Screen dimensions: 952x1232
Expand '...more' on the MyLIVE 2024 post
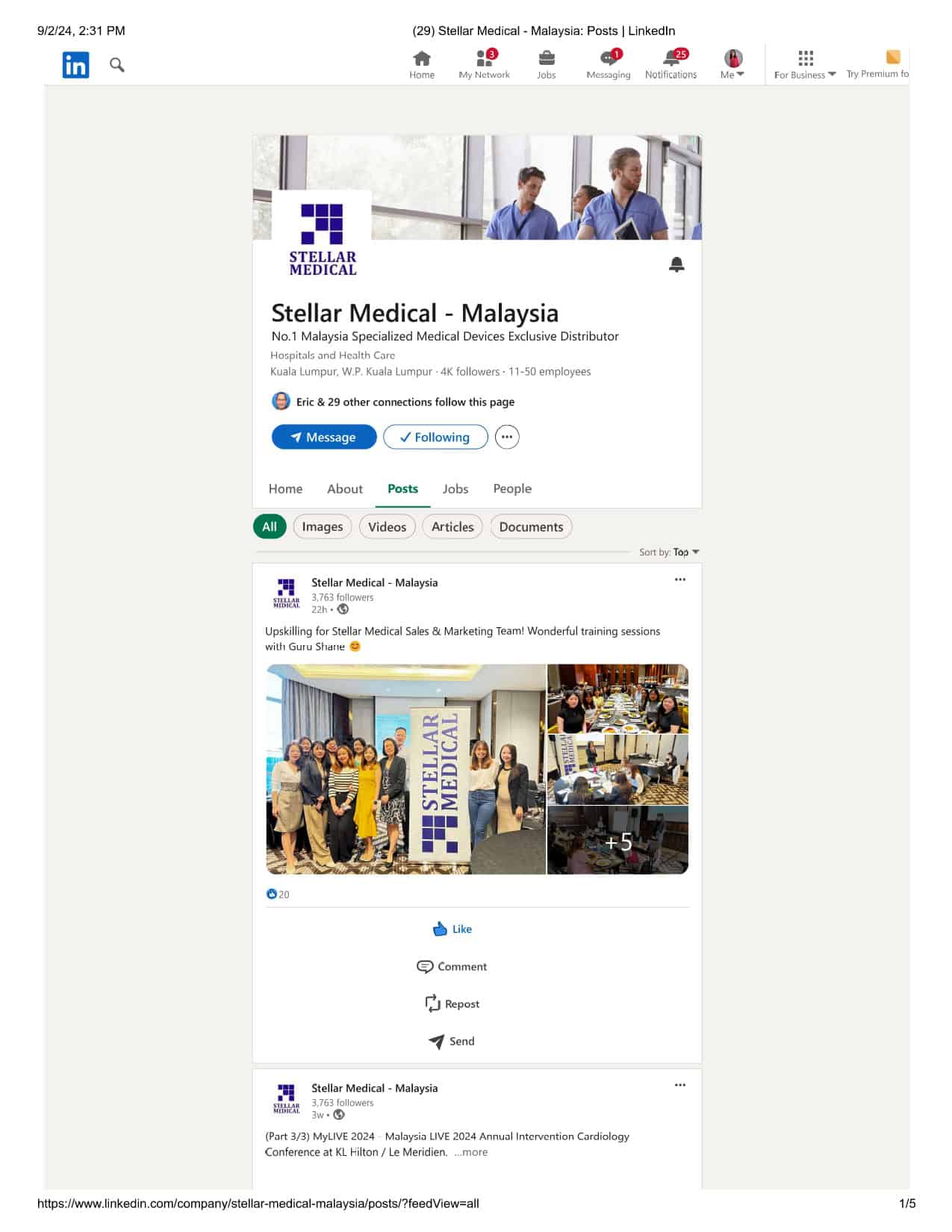coord(471,1152)
